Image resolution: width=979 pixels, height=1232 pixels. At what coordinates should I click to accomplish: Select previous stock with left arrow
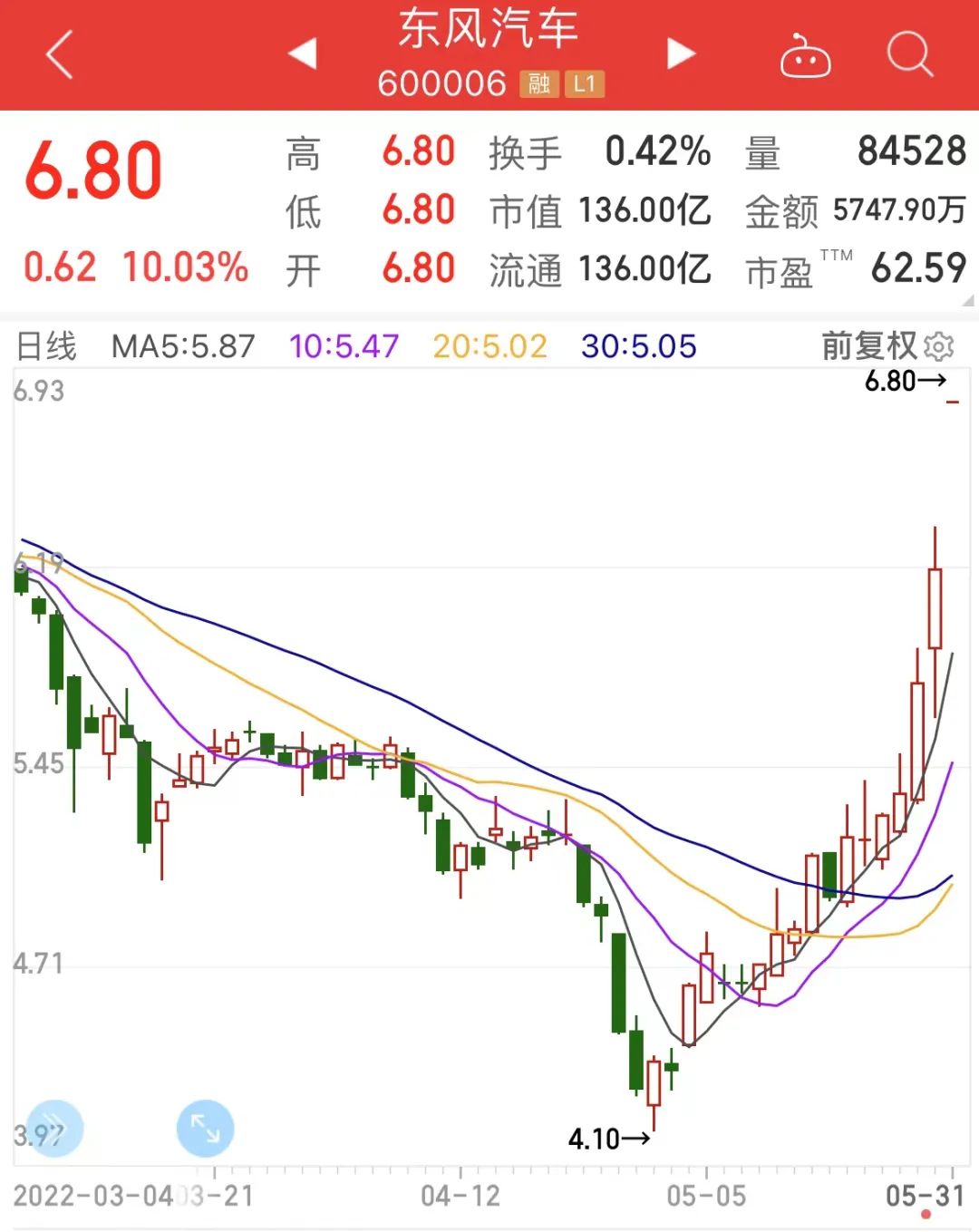pyautogui.click(x=304, y=54)
